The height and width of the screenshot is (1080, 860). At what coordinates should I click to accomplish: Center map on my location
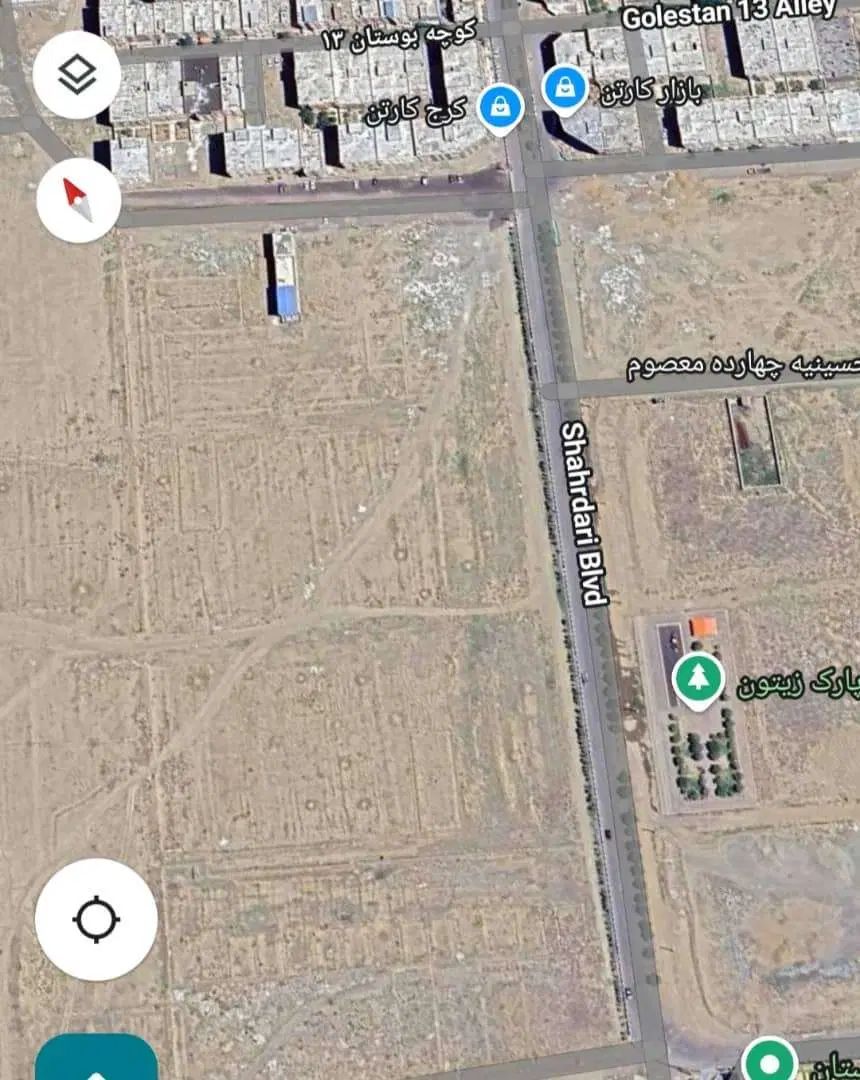[x=96, y=919]
